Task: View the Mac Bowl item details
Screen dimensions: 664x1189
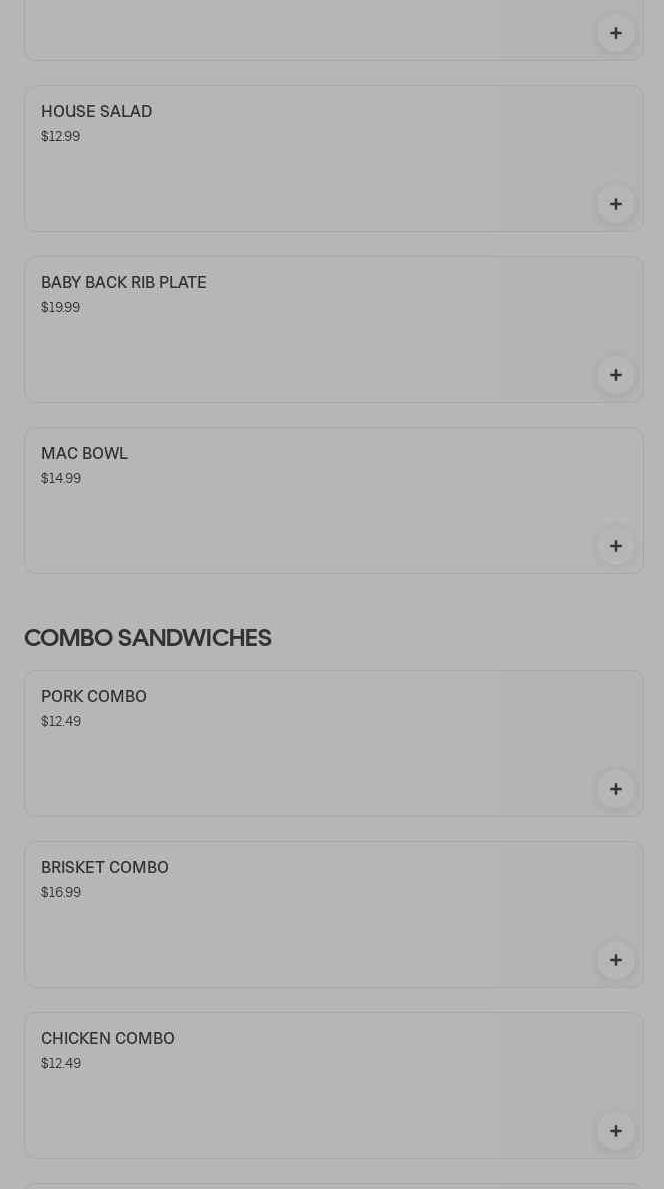Action: 334,500
